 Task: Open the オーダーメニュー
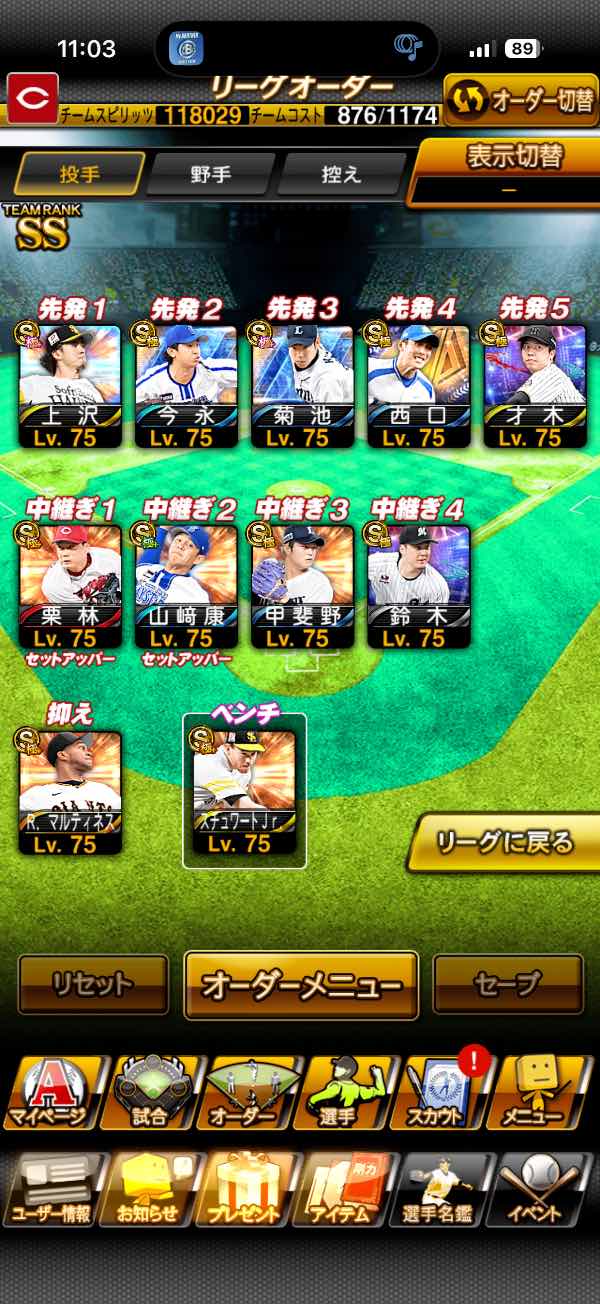point(301,985)
